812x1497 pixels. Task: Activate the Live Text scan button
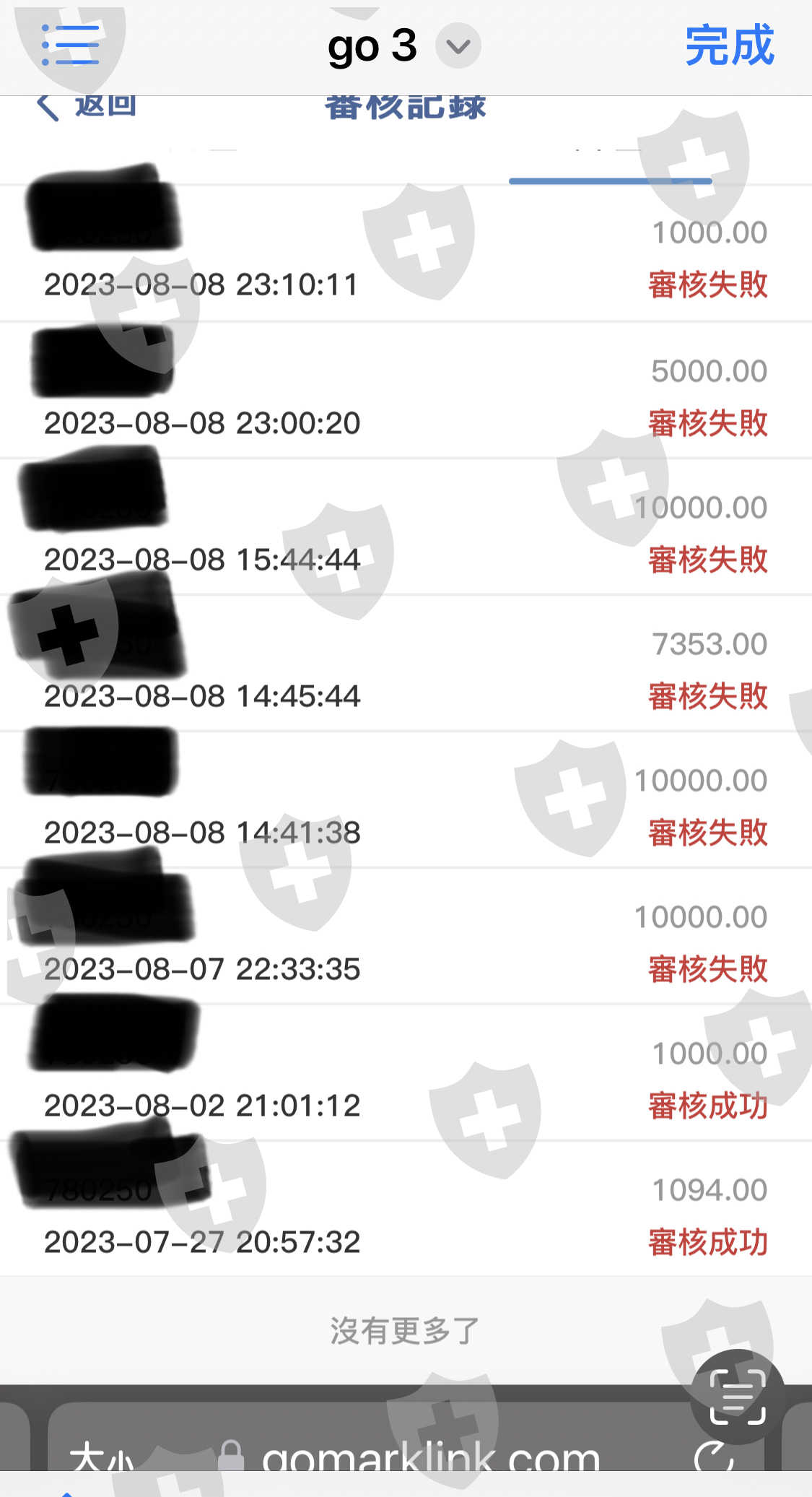point(737,1396)
